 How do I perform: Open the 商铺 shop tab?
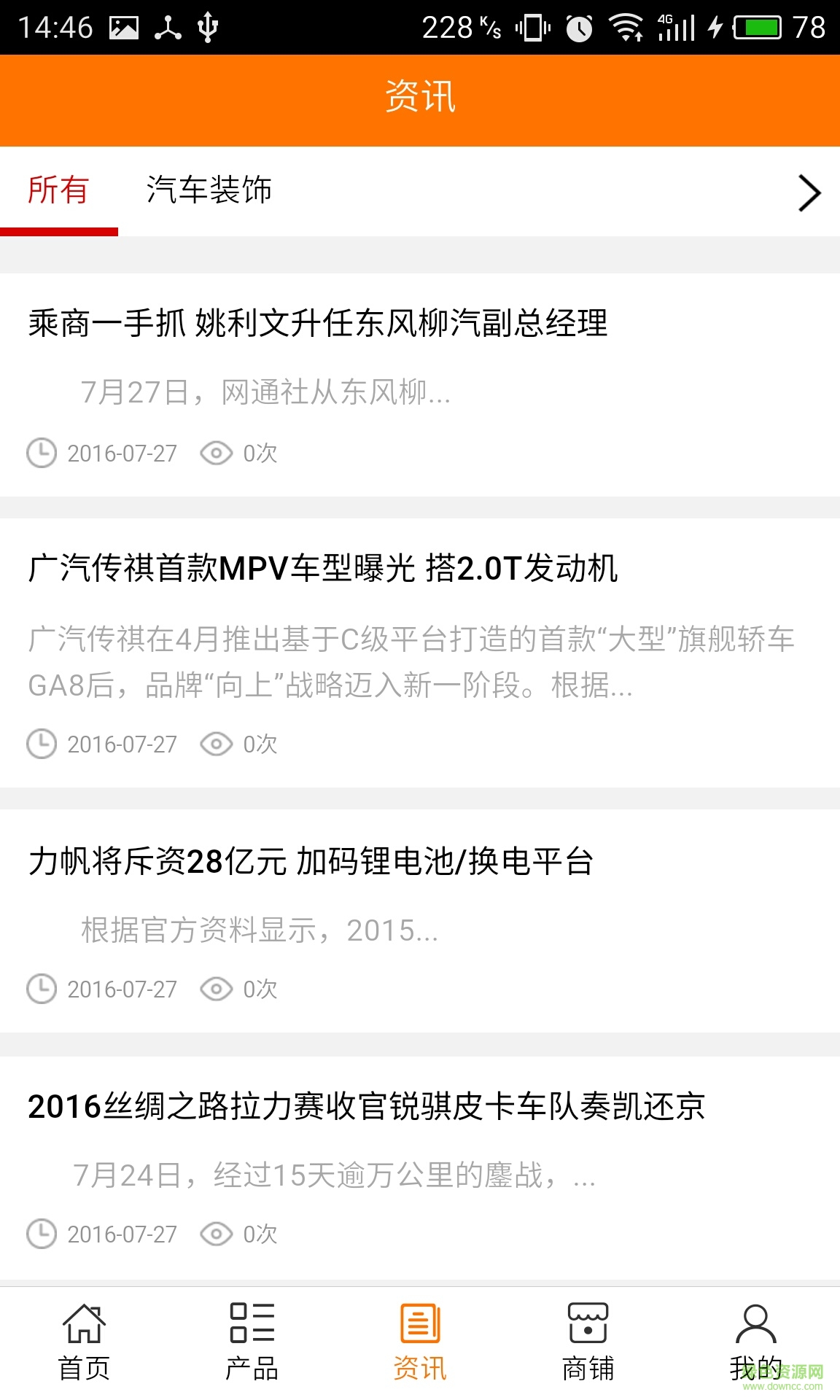pos(588,1342)
